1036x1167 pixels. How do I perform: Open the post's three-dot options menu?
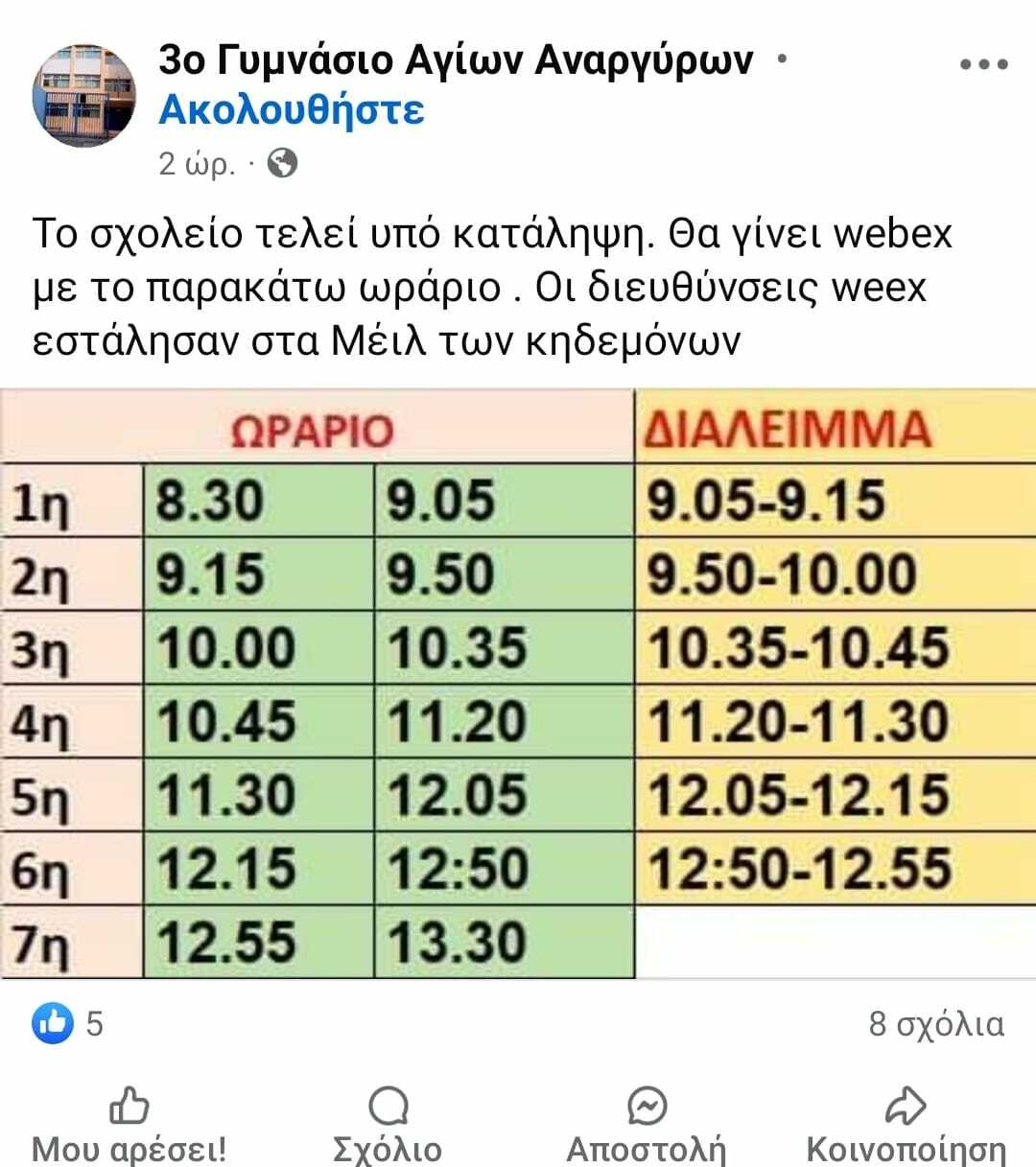983,65
